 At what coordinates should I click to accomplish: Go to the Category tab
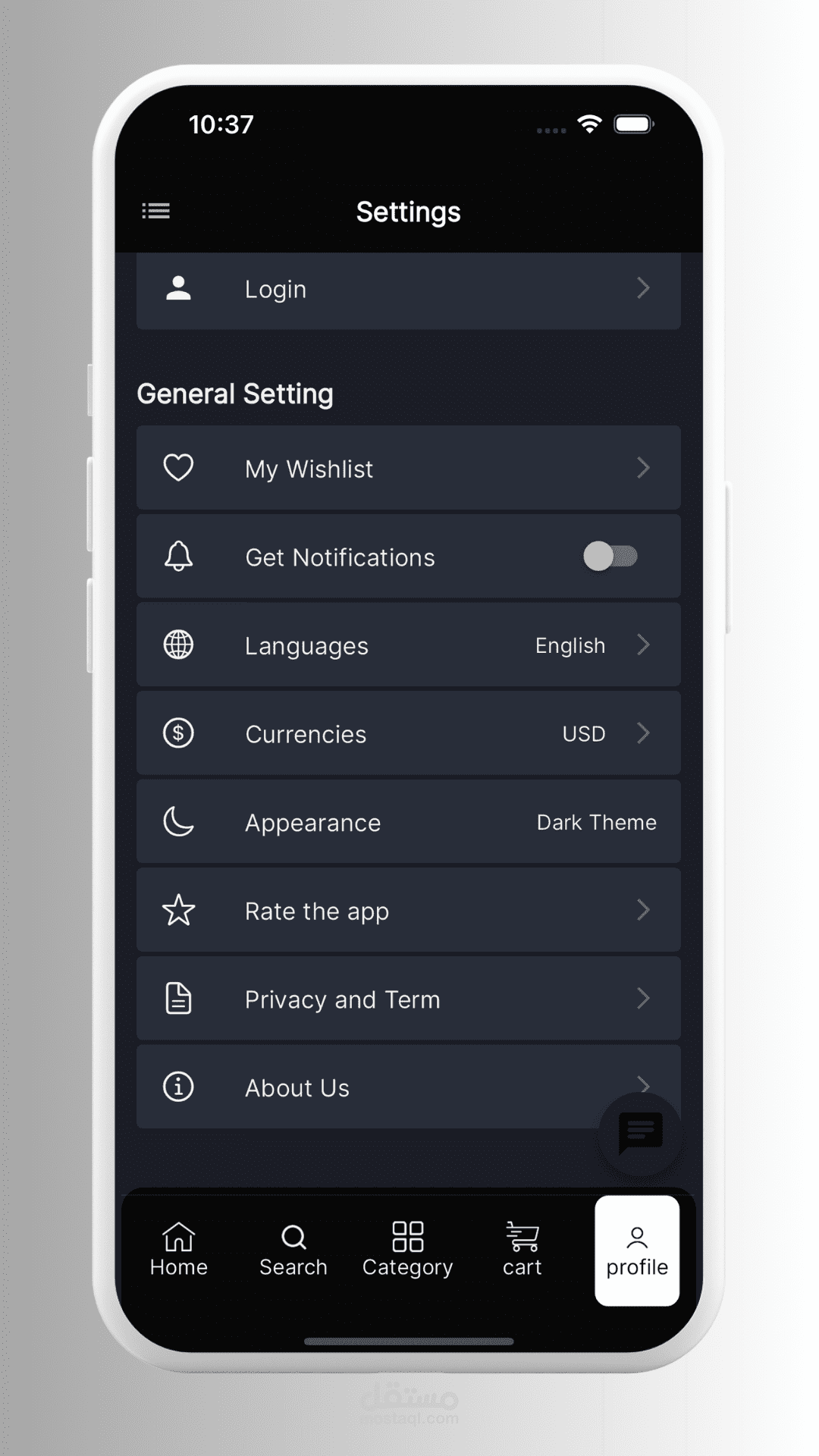coord(408,1250)
